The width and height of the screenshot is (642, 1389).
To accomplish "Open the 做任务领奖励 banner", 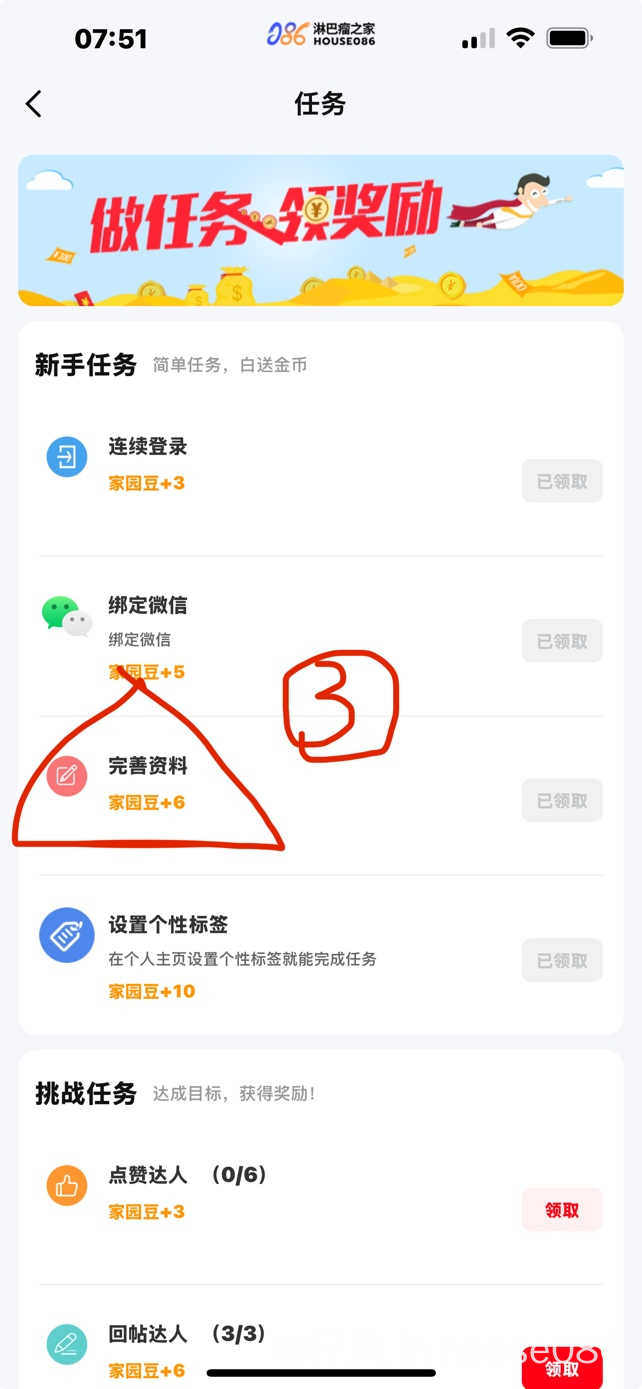I will click(x=320, y=230).
